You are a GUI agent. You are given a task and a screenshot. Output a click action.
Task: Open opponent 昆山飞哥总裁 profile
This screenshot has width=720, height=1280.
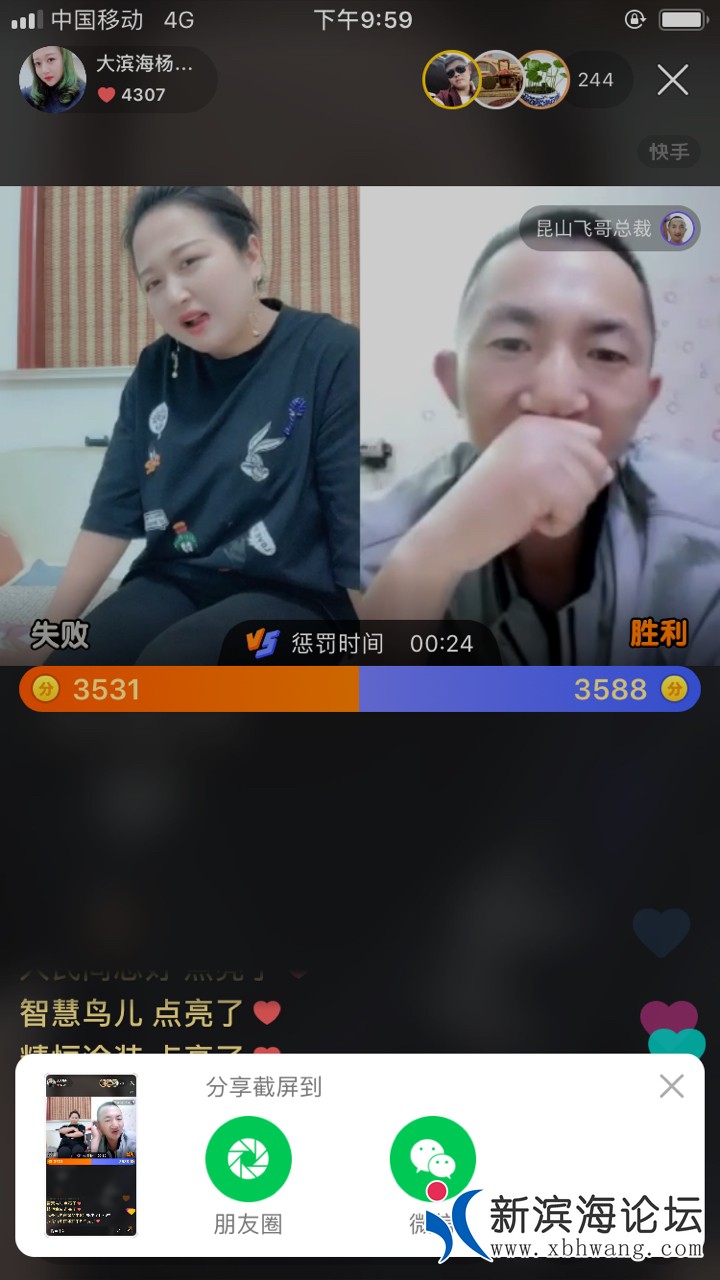click(610, 229)
